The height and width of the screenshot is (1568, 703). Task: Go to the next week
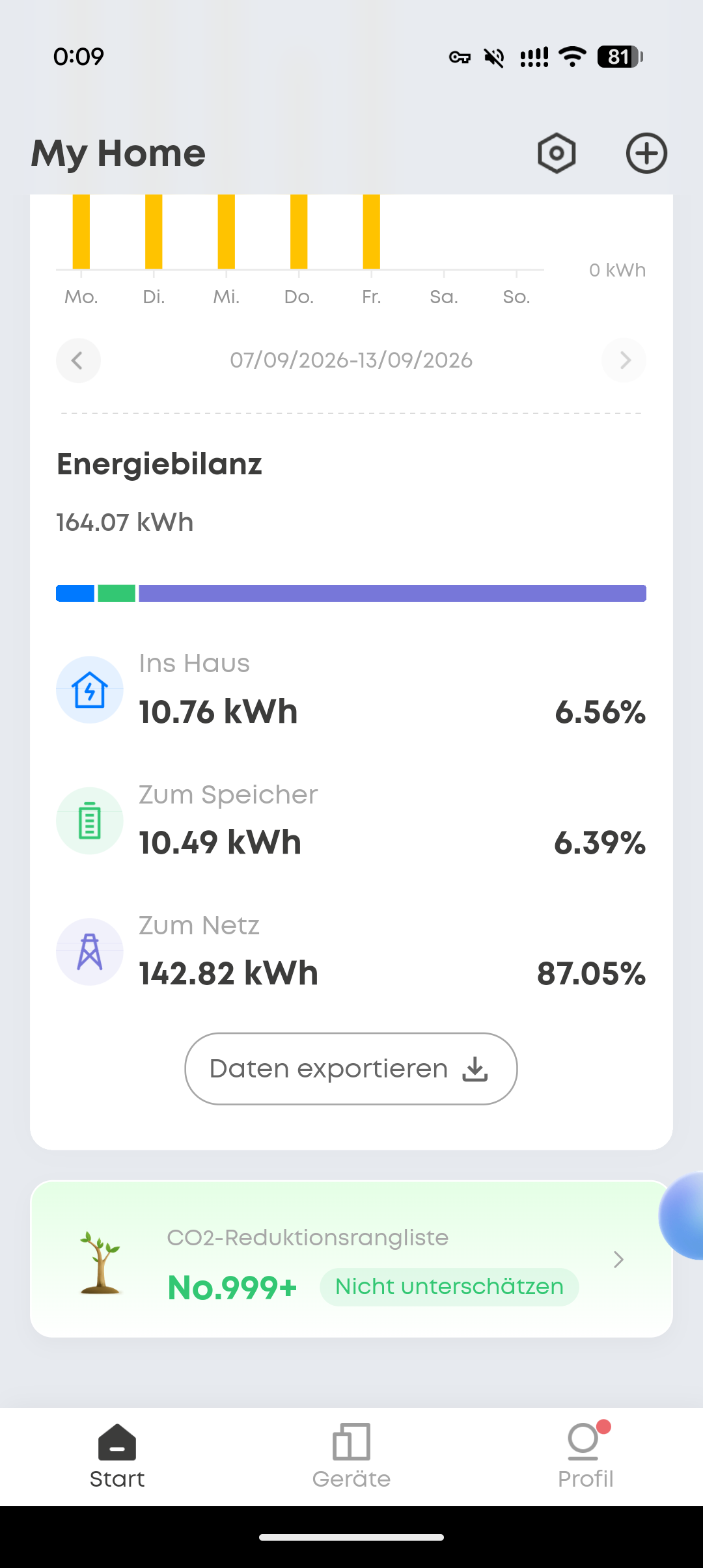point(624,360)
